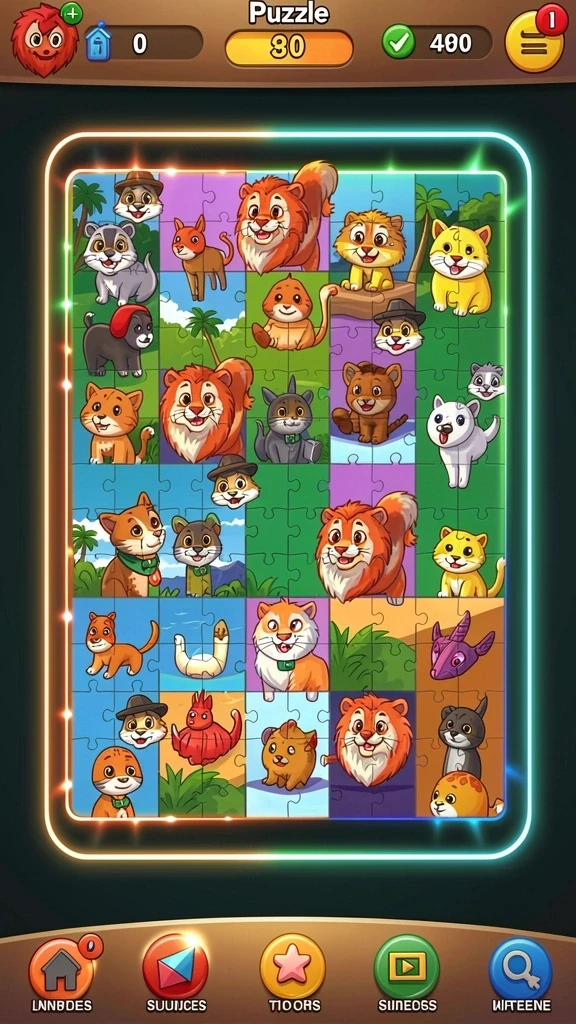This screenshot has height=1024, width=576.
Task: Open the yellow hamburger menu button
Action: pyautogui.click(x=534, y=43)
